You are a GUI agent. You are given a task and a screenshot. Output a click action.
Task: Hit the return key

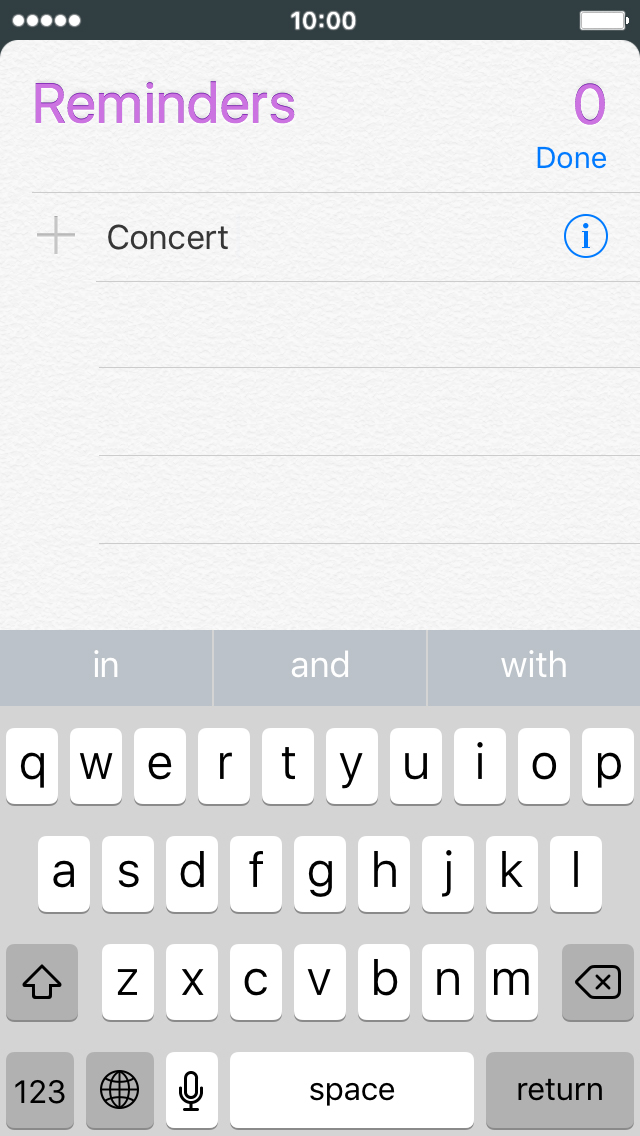coord(560,1090)
